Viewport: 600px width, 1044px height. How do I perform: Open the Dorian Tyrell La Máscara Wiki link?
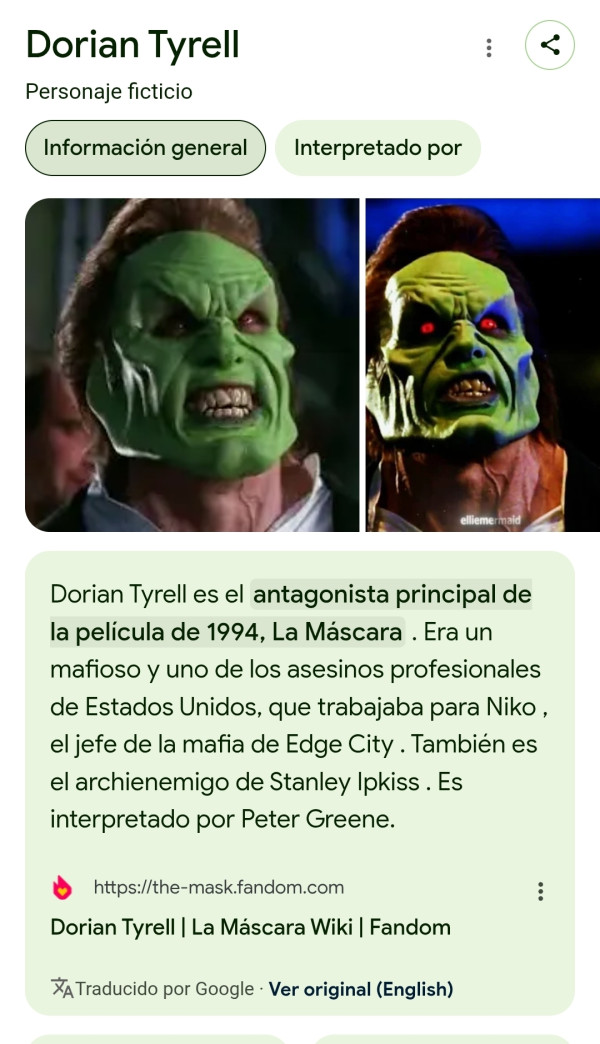pyautogui.click(x=250, y=927)
